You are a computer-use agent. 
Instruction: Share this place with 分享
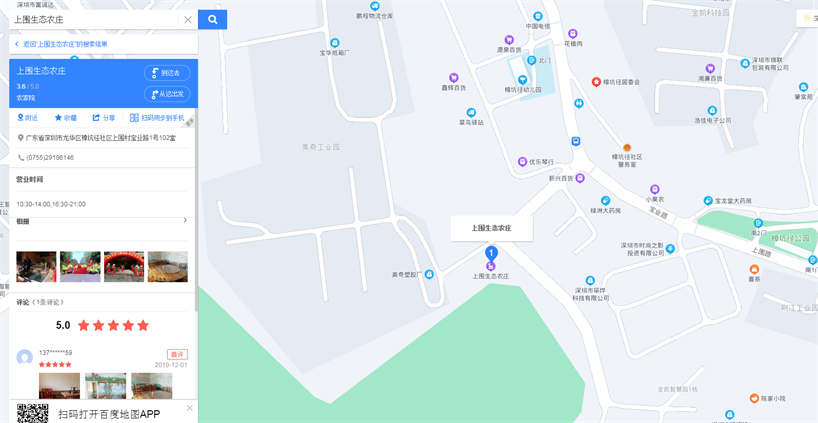(103, 118)
